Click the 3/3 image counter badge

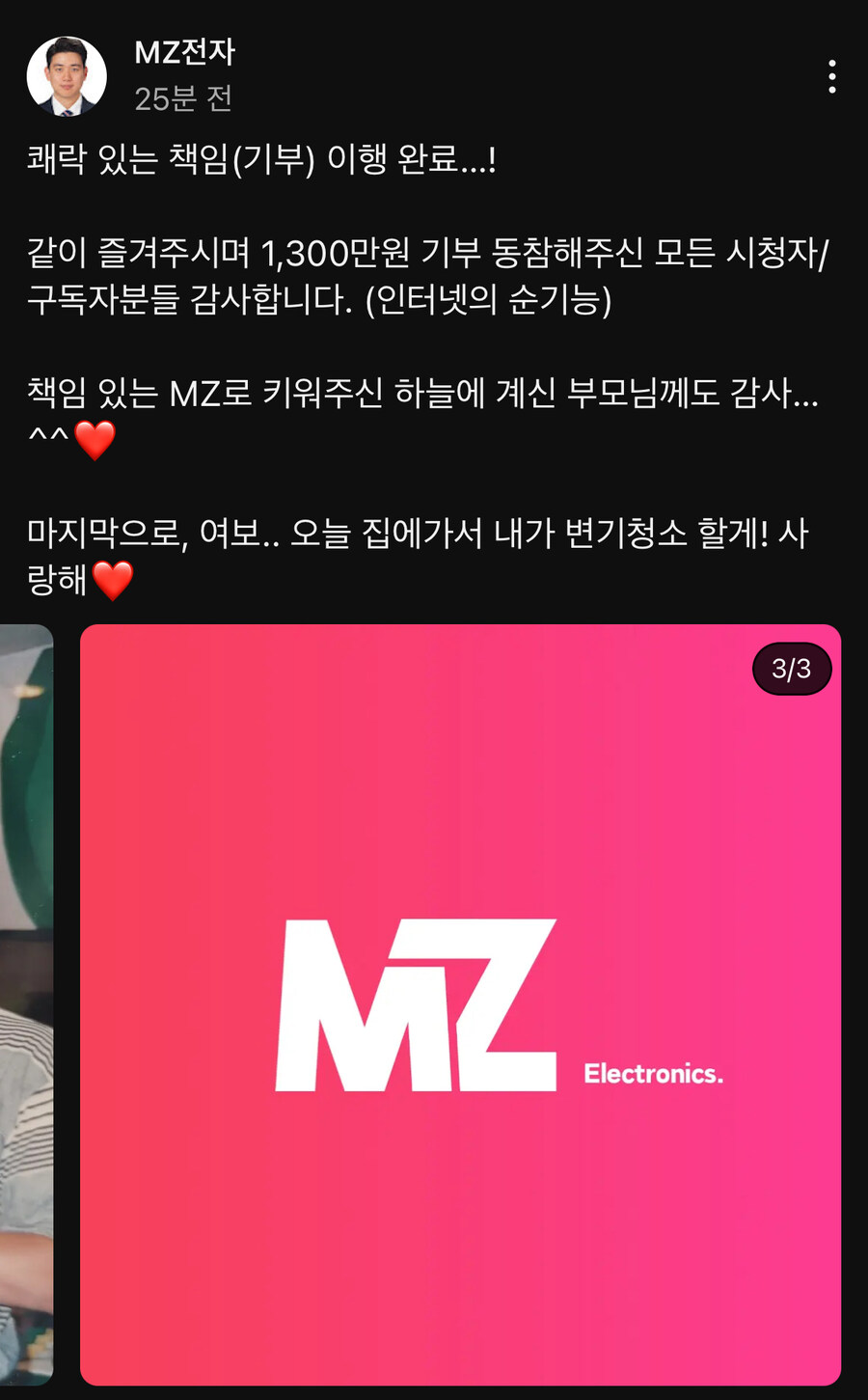point(791,669)
